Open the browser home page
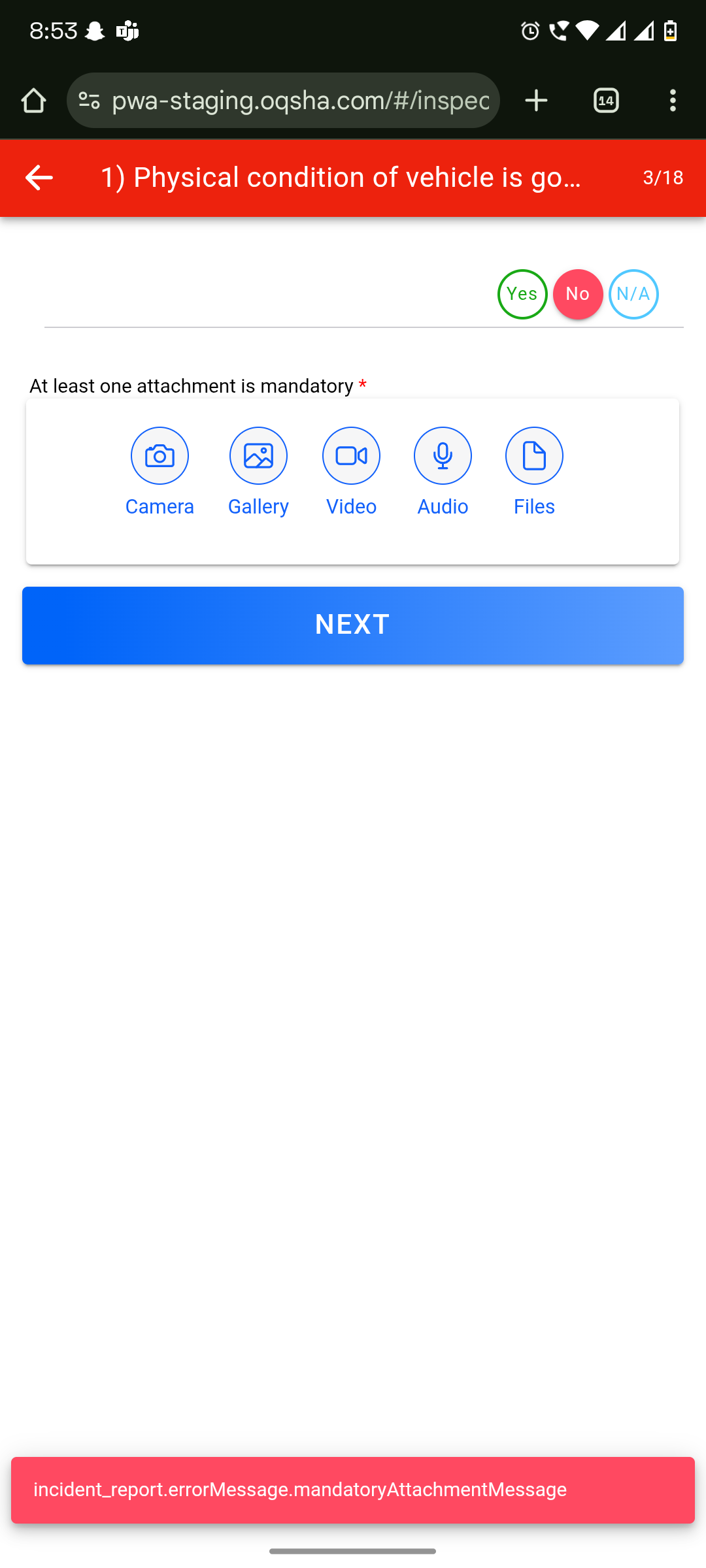 [33, 101]
